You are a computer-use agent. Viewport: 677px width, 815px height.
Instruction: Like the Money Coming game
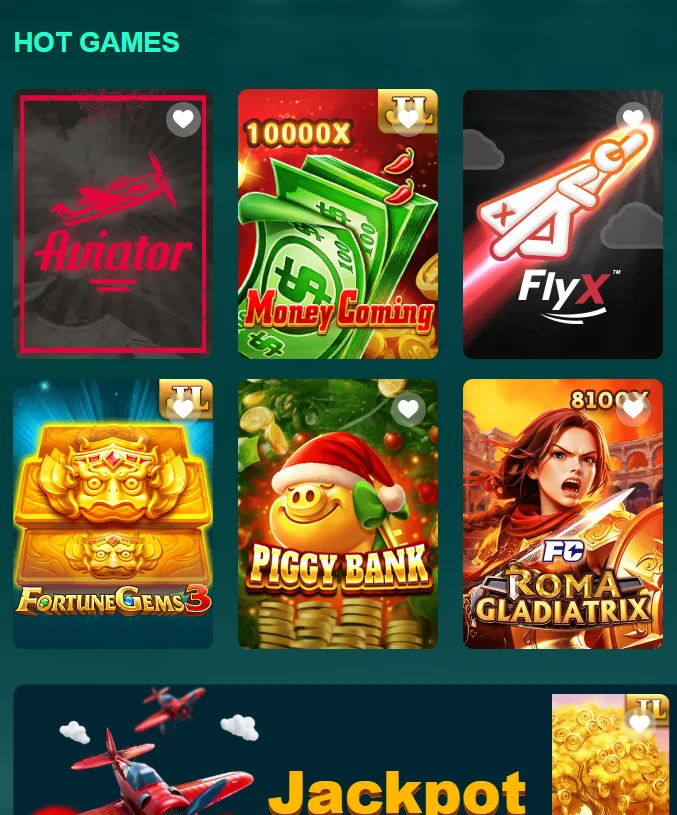(x=408, y=120)
